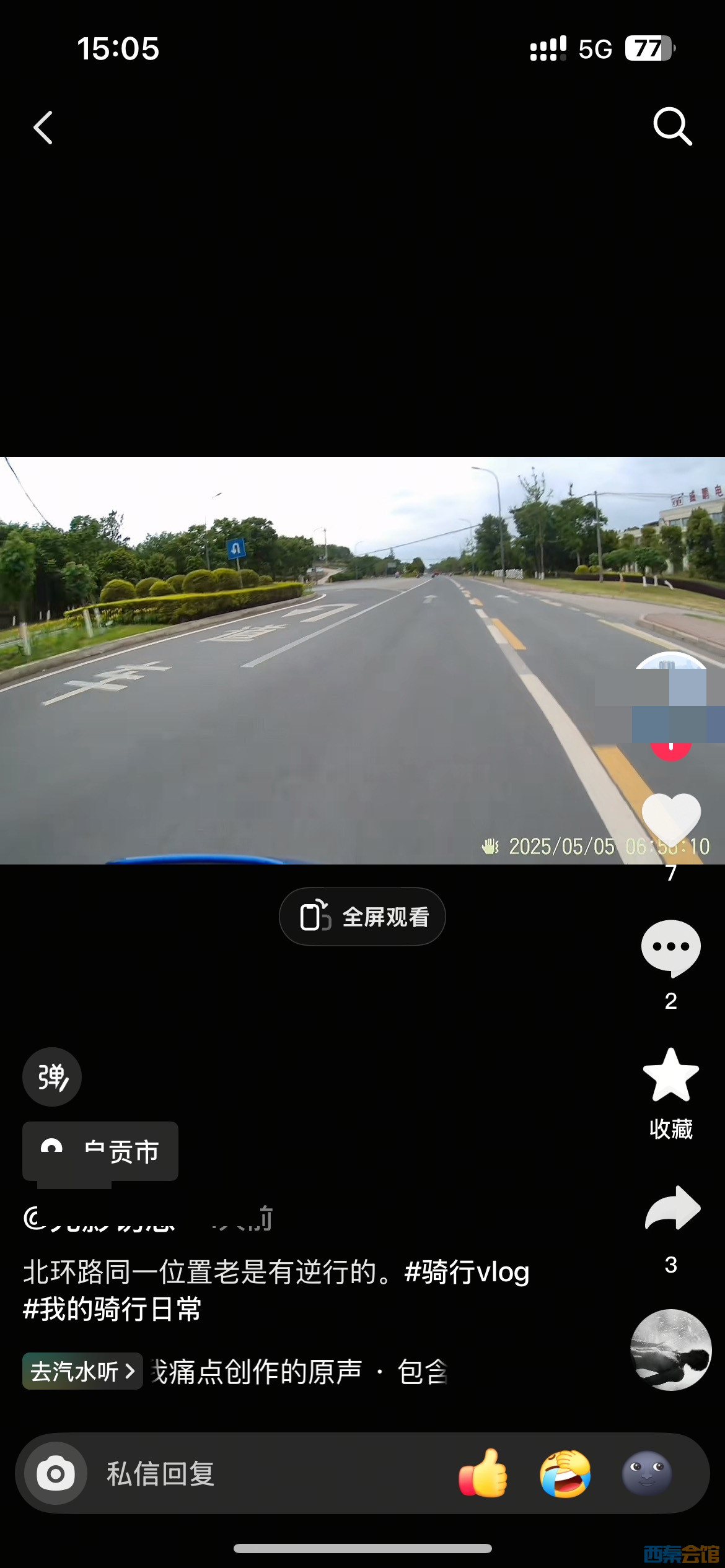Tap 全屏观看 to watch fullscreen

click(x=362, y=917)
